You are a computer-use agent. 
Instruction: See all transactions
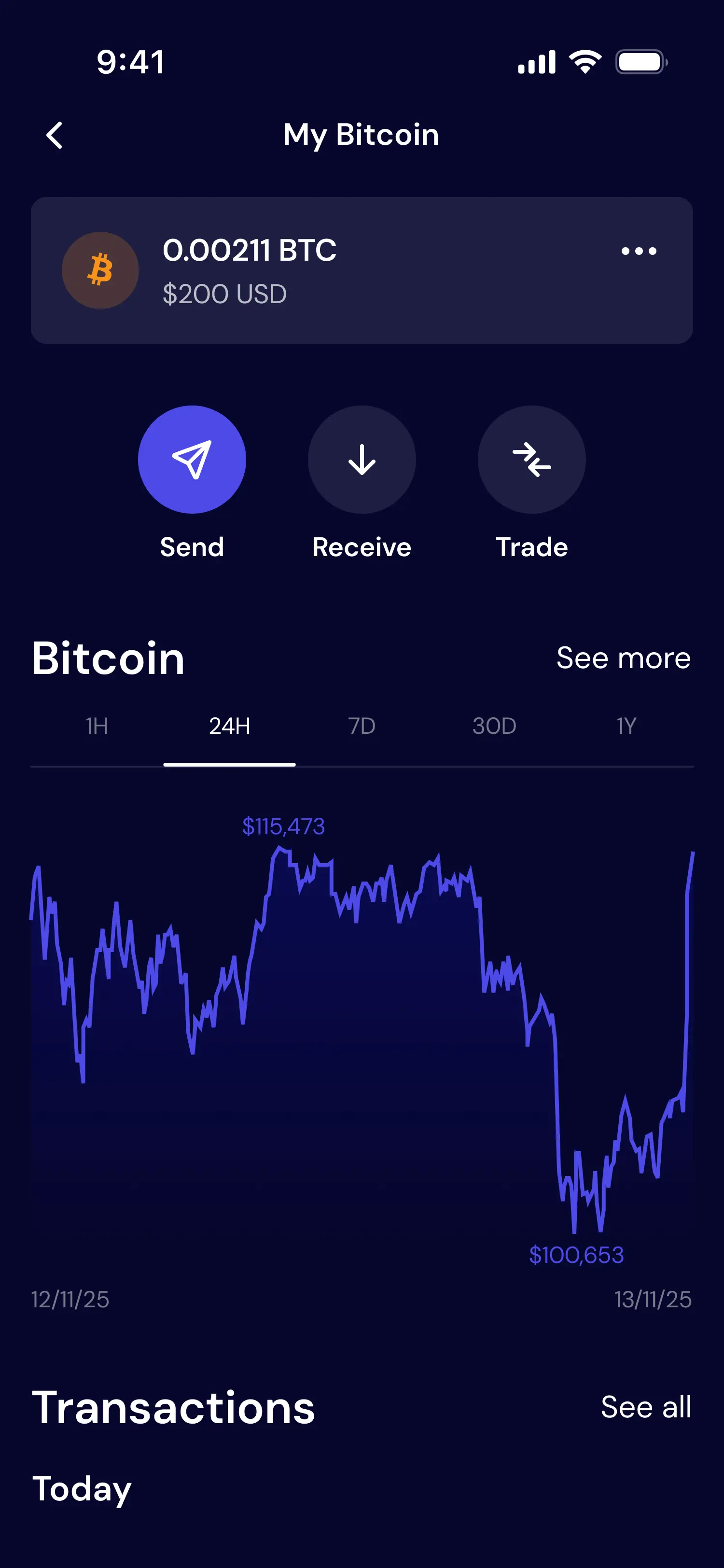pos(645,1407)
